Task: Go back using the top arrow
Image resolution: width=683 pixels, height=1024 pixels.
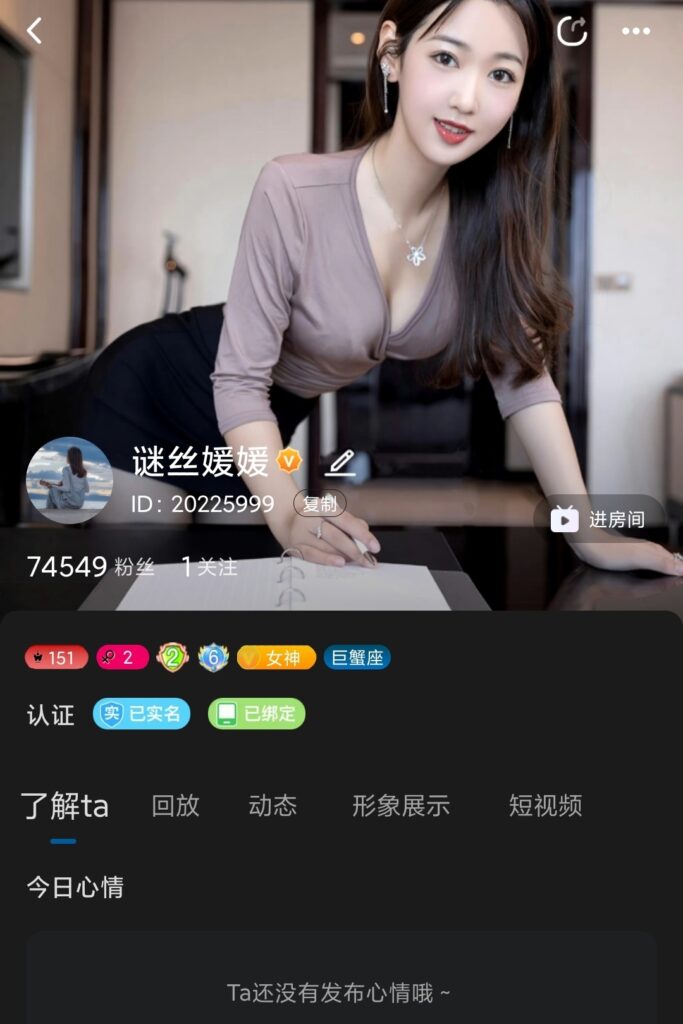Action: 35,31
